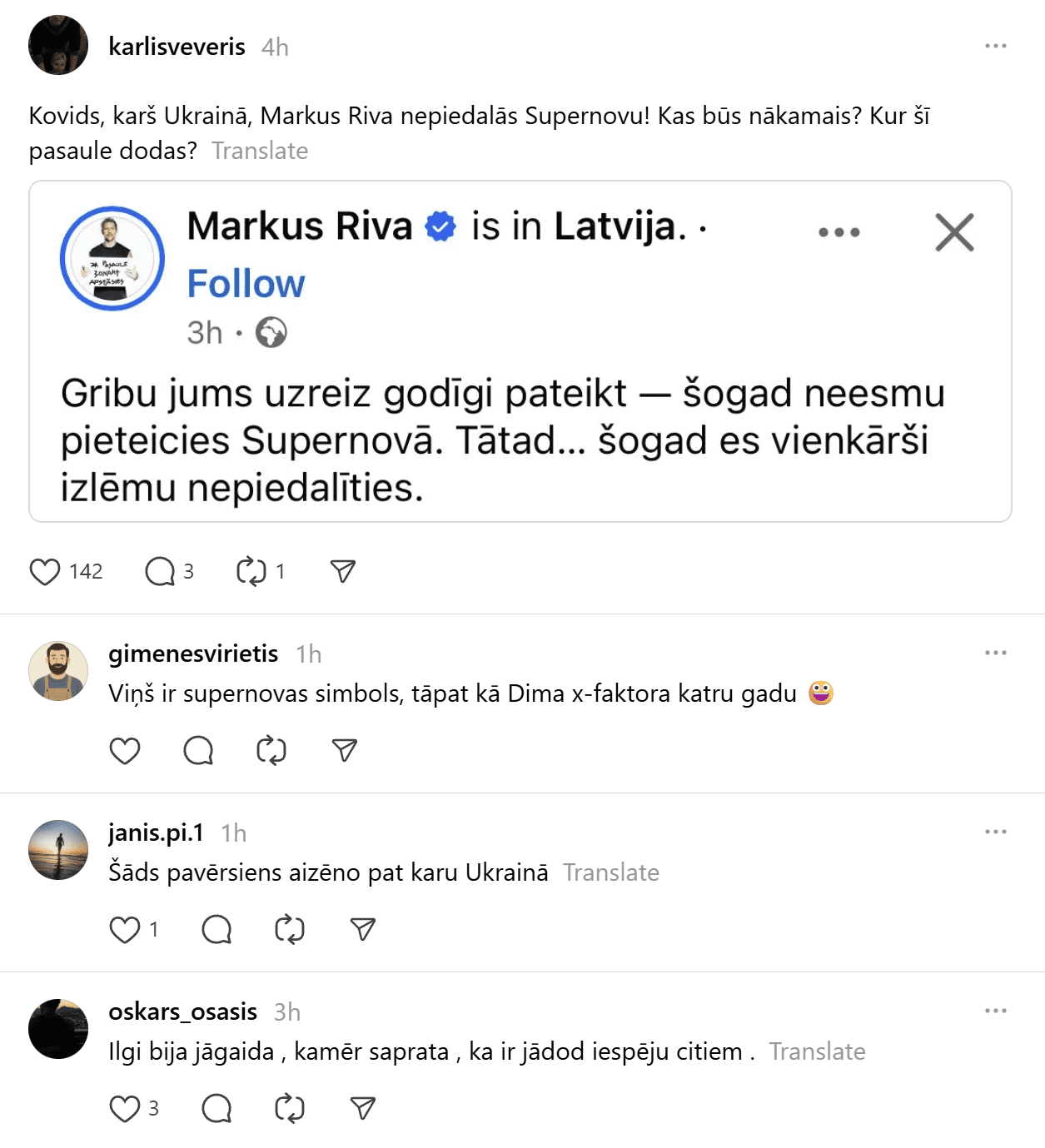Share oskars_osasis's reply
1045x1148 pixels.
pos(362,1109)
